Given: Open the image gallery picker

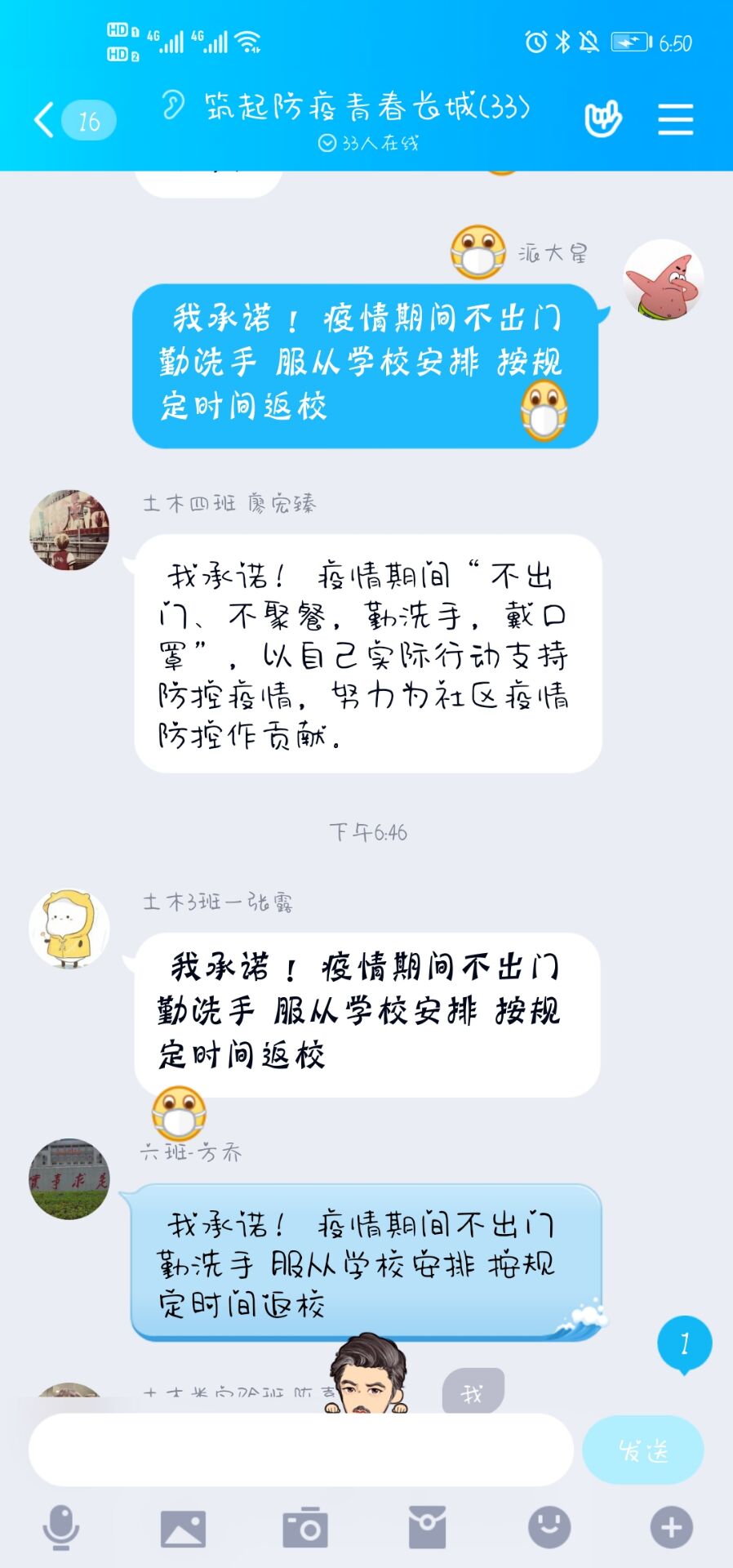Looking at the screenshot, I should coord(183,1527).
